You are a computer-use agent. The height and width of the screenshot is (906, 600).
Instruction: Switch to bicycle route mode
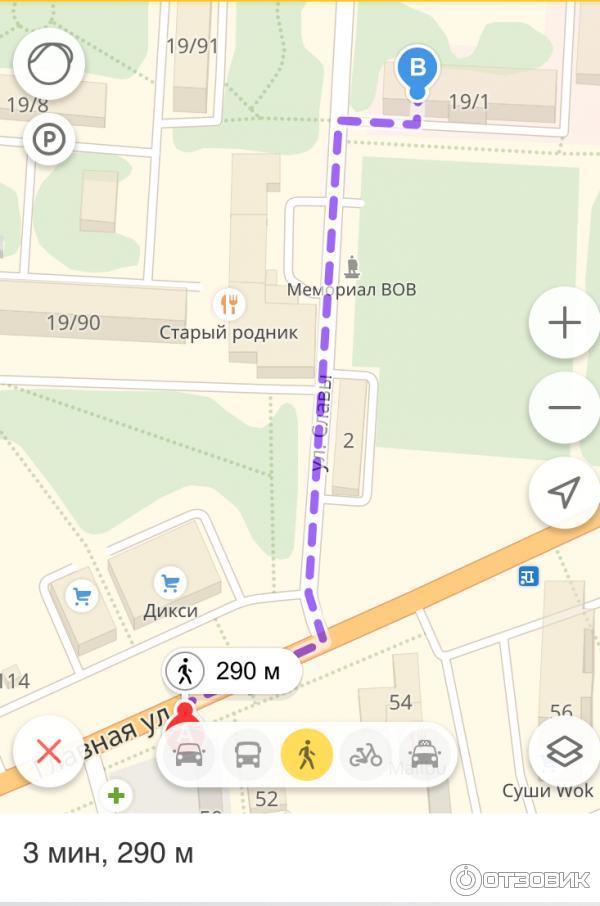tap(366, 754)
